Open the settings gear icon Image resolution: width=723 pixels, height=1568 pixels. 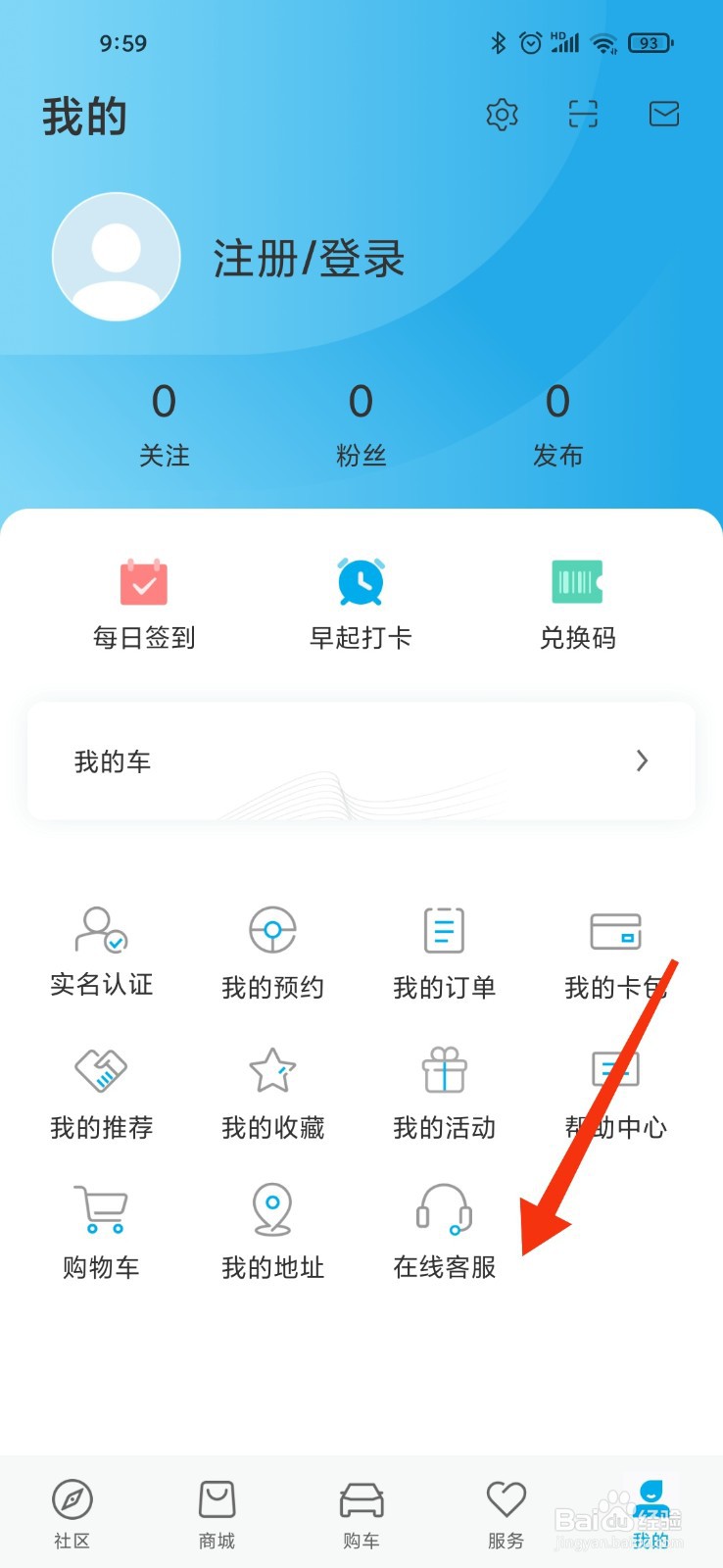pos(502,115)
